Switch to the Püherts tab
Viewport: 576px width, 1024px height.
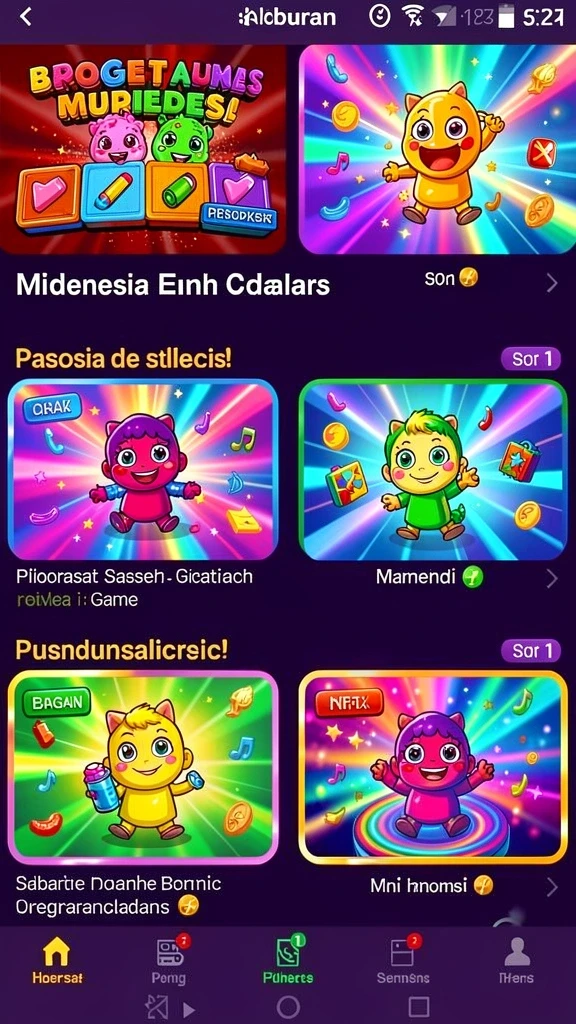click(x=288, y=960)
